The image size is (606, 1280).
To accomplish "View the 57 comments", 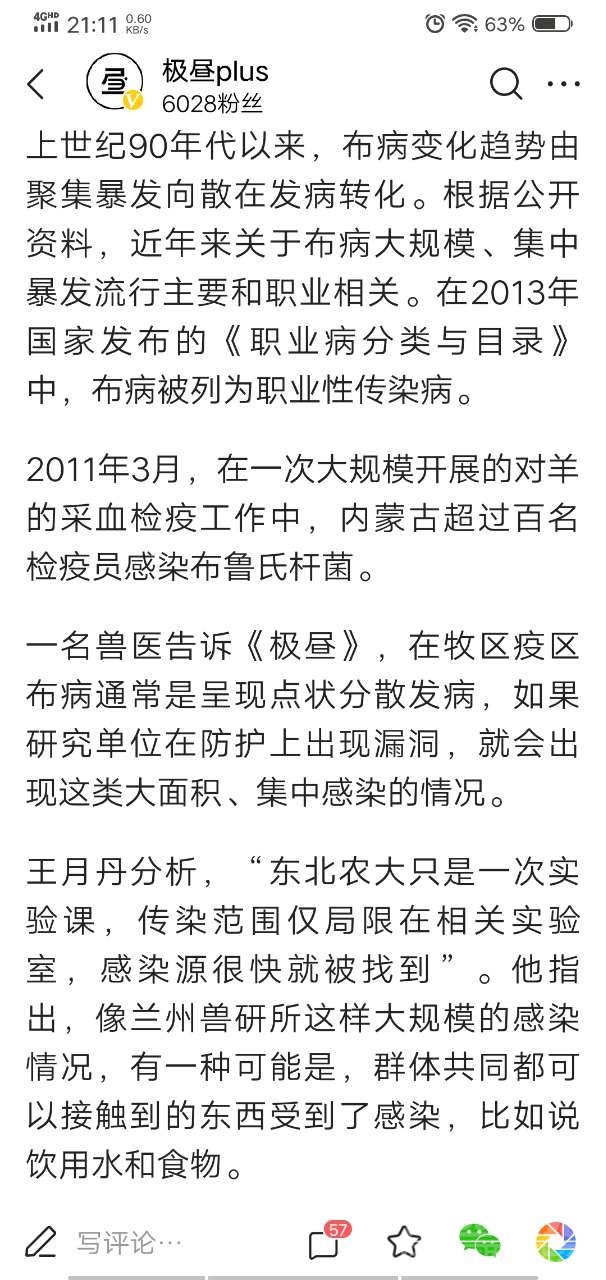I will [x=325, y=1241].
